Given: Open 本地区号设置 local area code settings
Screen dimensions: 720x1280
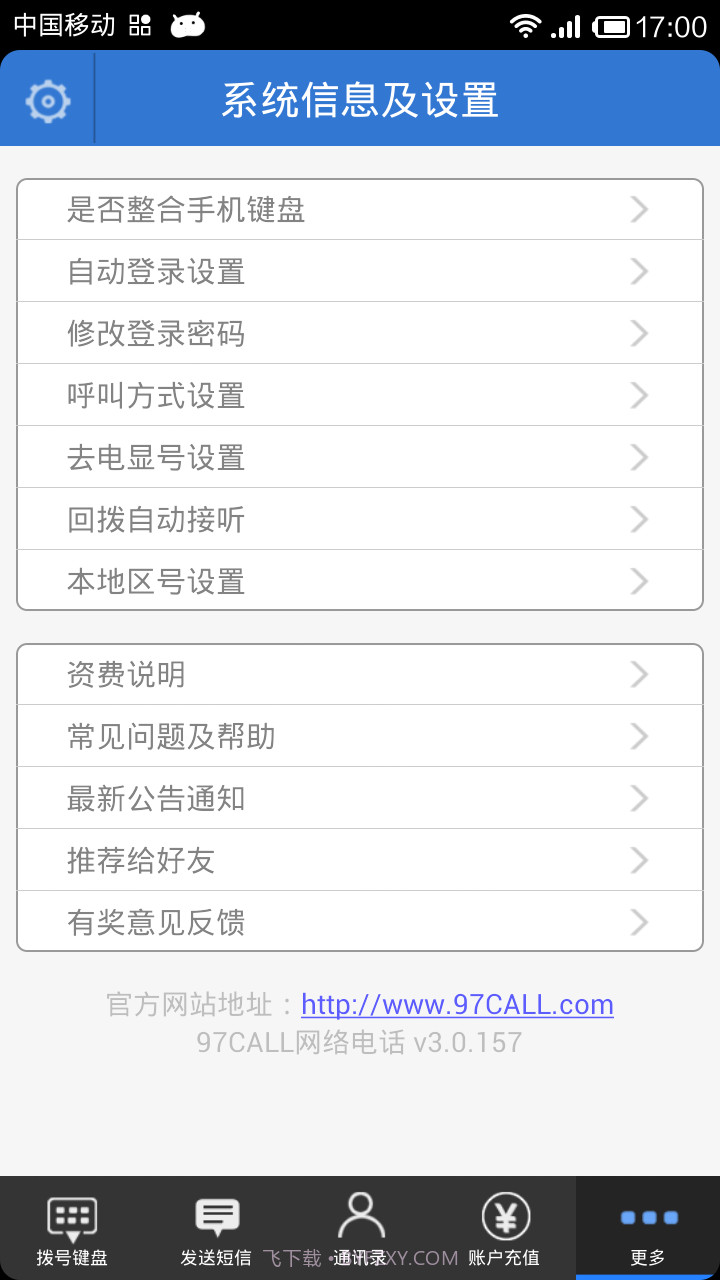Looking at the screenshot, I should [360, 581].
